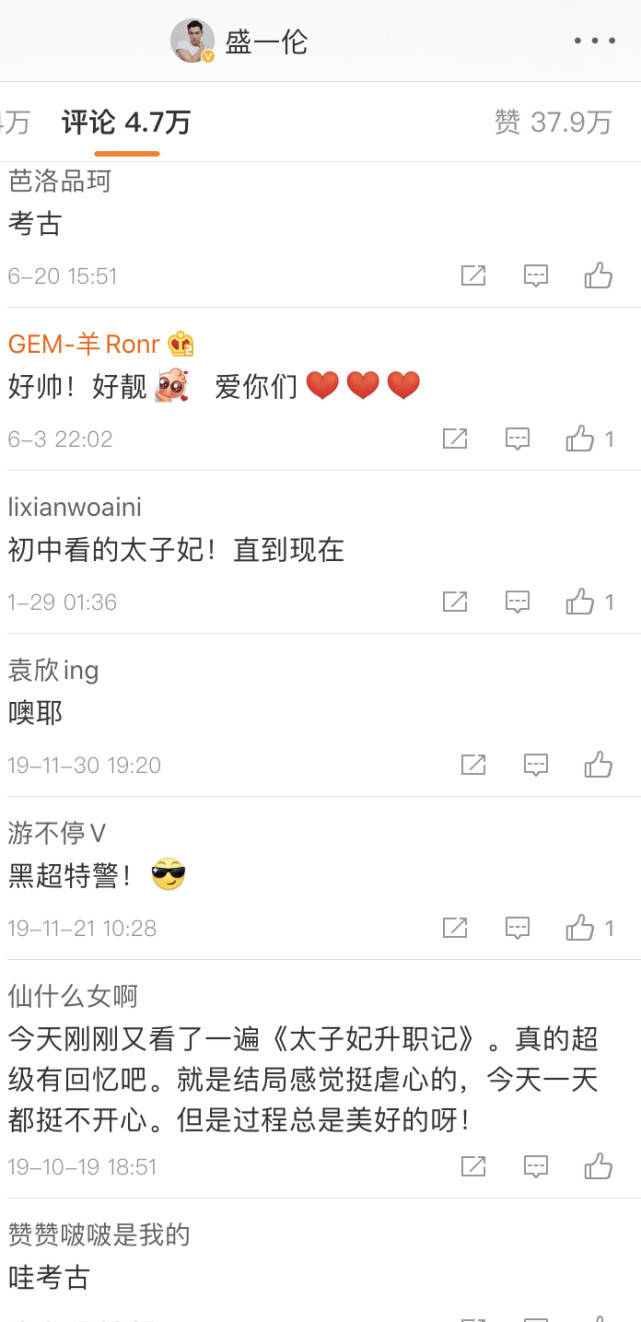Like GEM-羊 Ronr's comment
The width and height of the screenshot is (641, 1322).
pyautogui.click(x=580, y=439)
